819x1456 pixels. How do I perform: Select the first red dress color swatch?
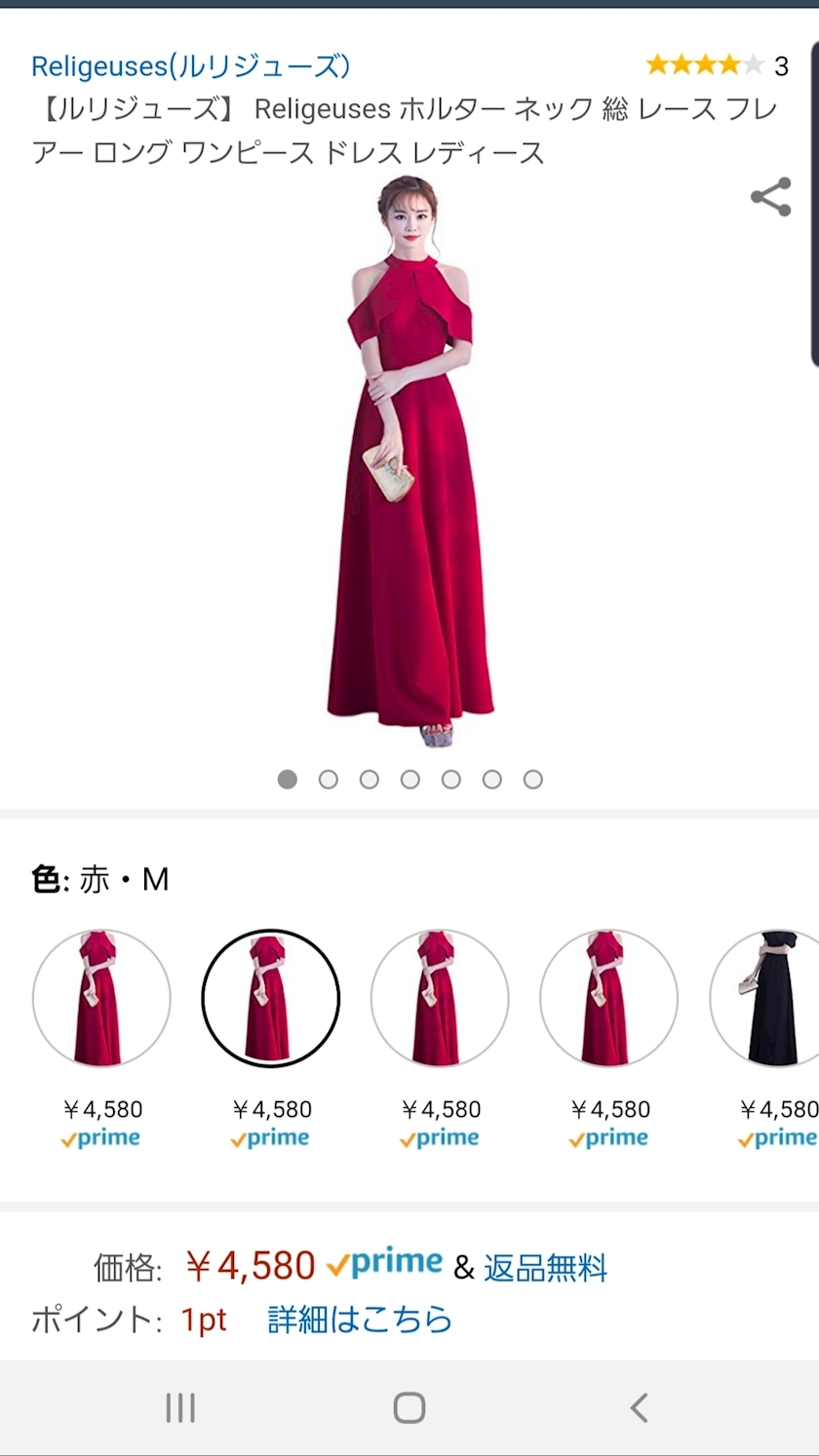point(101,998)
